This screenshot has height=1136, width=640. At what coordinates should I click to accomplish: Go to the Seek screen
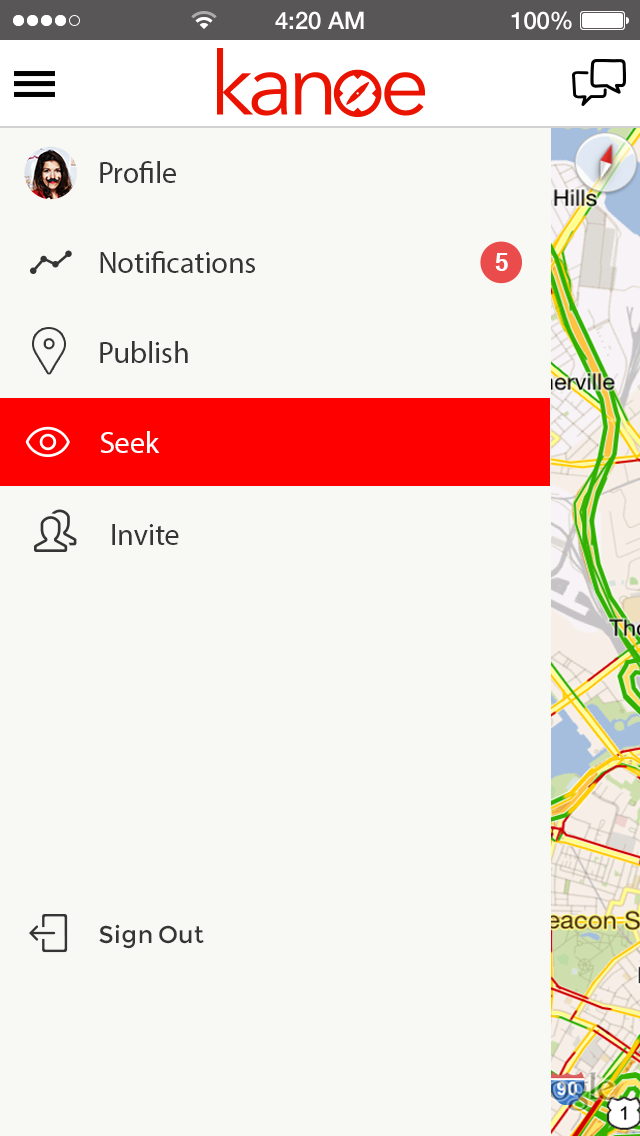[129, 443]
